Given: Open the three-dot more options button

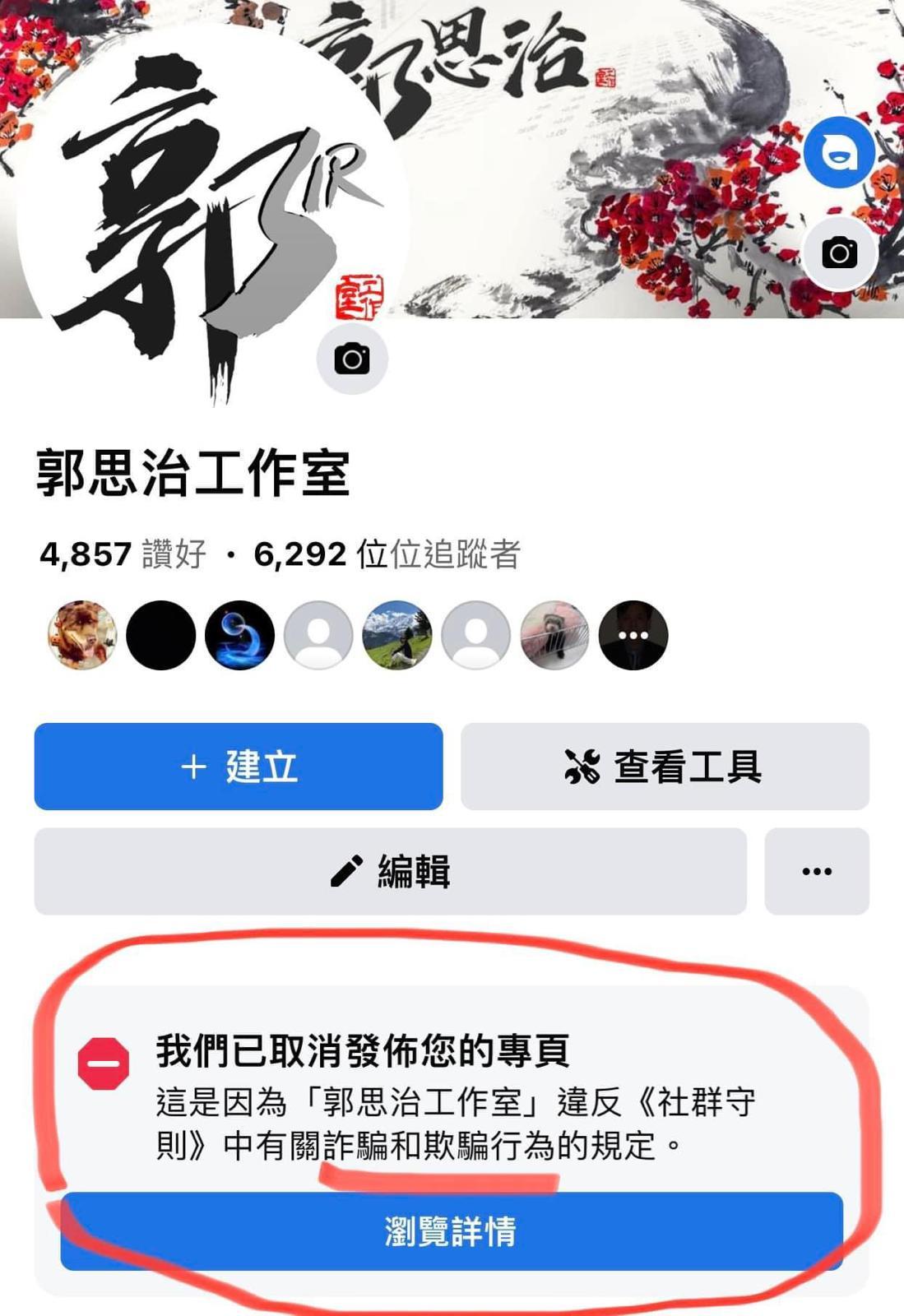Looking at the screenshot, I should coord(816,872).
